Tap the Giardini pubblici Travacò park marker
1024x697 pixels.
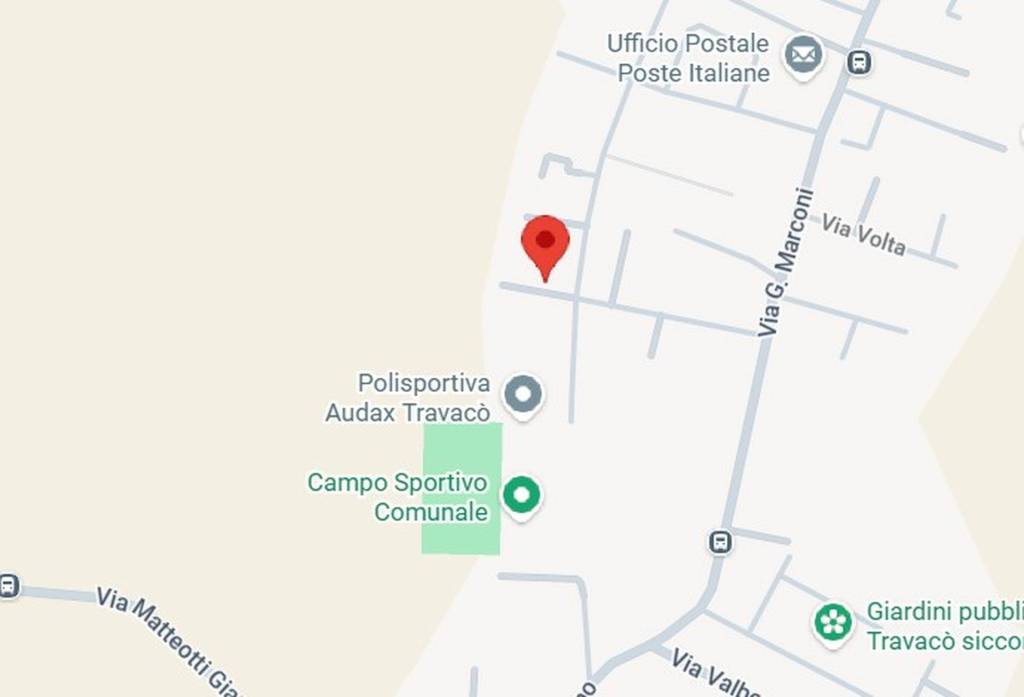832,621
